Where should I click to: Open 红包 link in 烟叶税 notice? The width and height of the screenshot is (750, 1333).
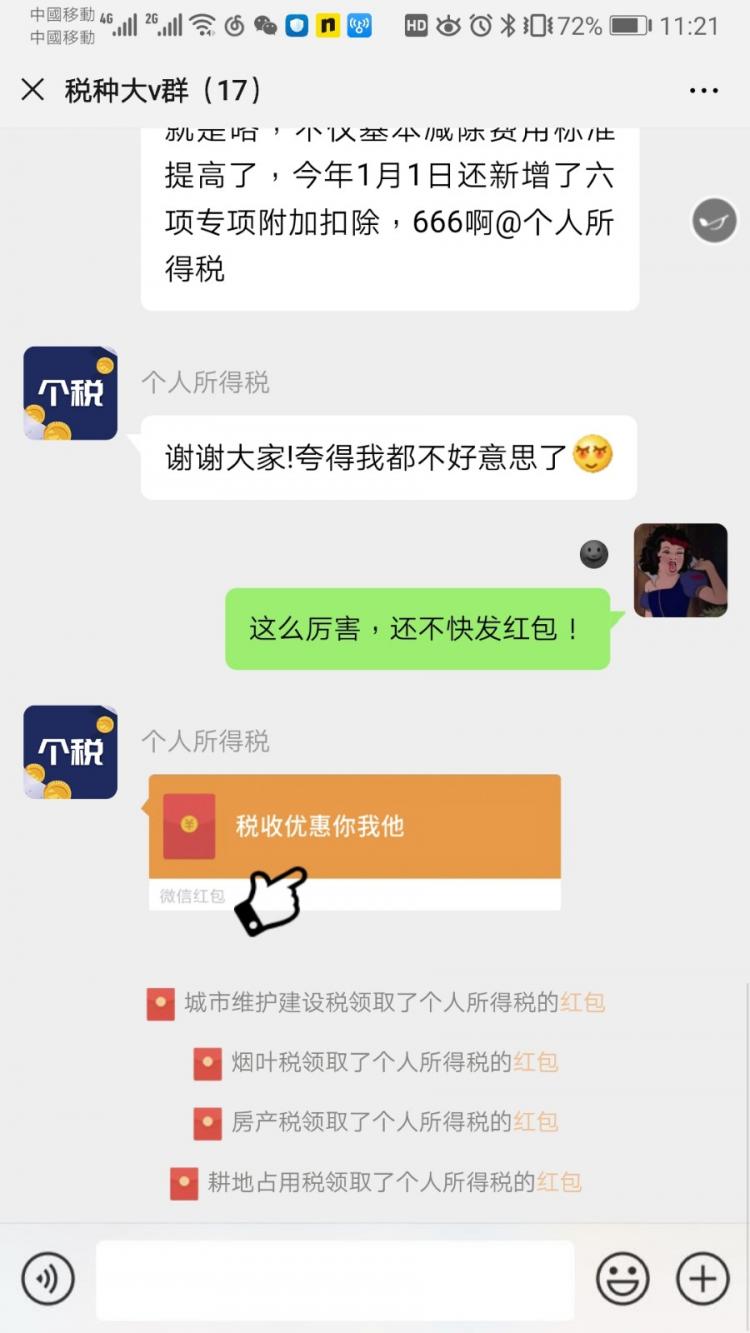click(x=535, y=1063)
